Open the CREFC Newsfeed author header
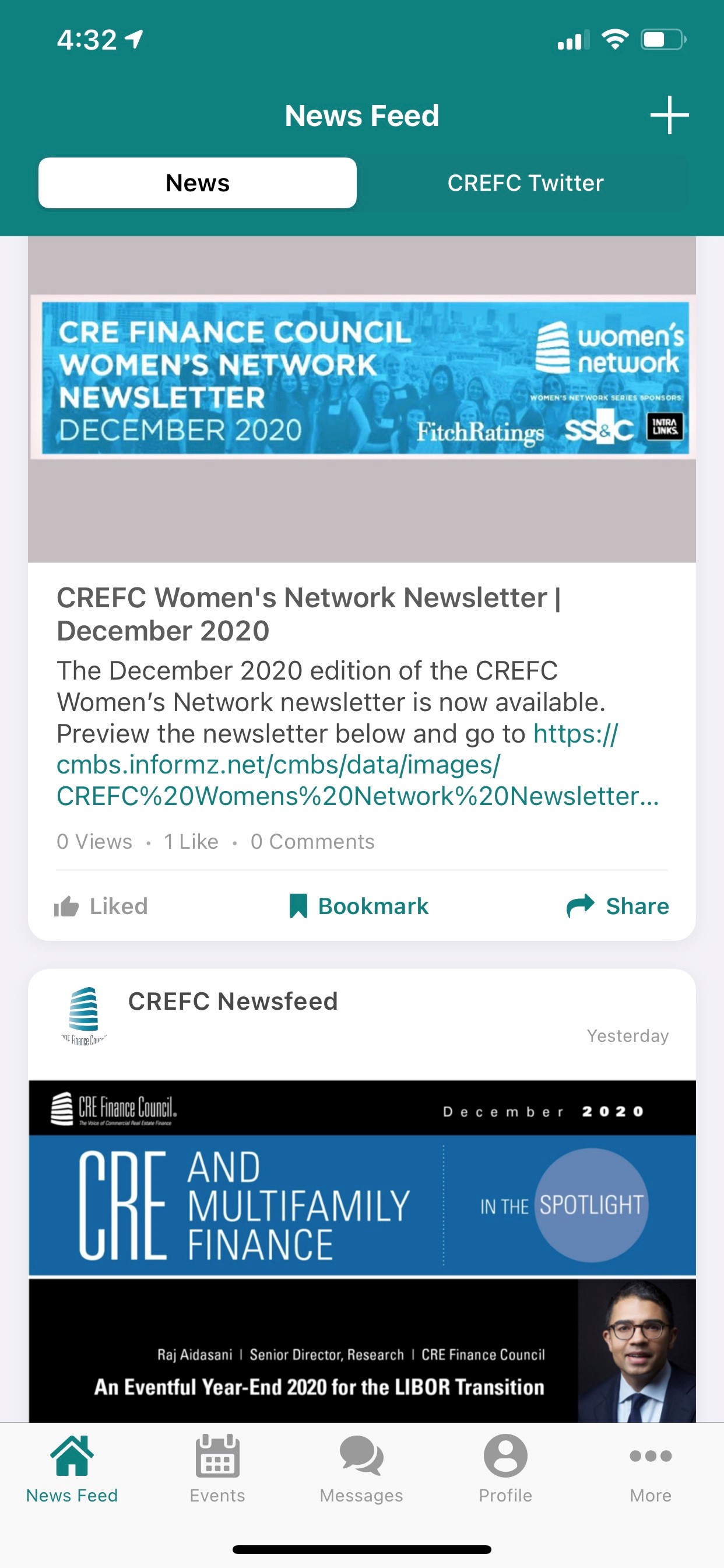The image size is (724, 1568). click(x=233, y=1002)
